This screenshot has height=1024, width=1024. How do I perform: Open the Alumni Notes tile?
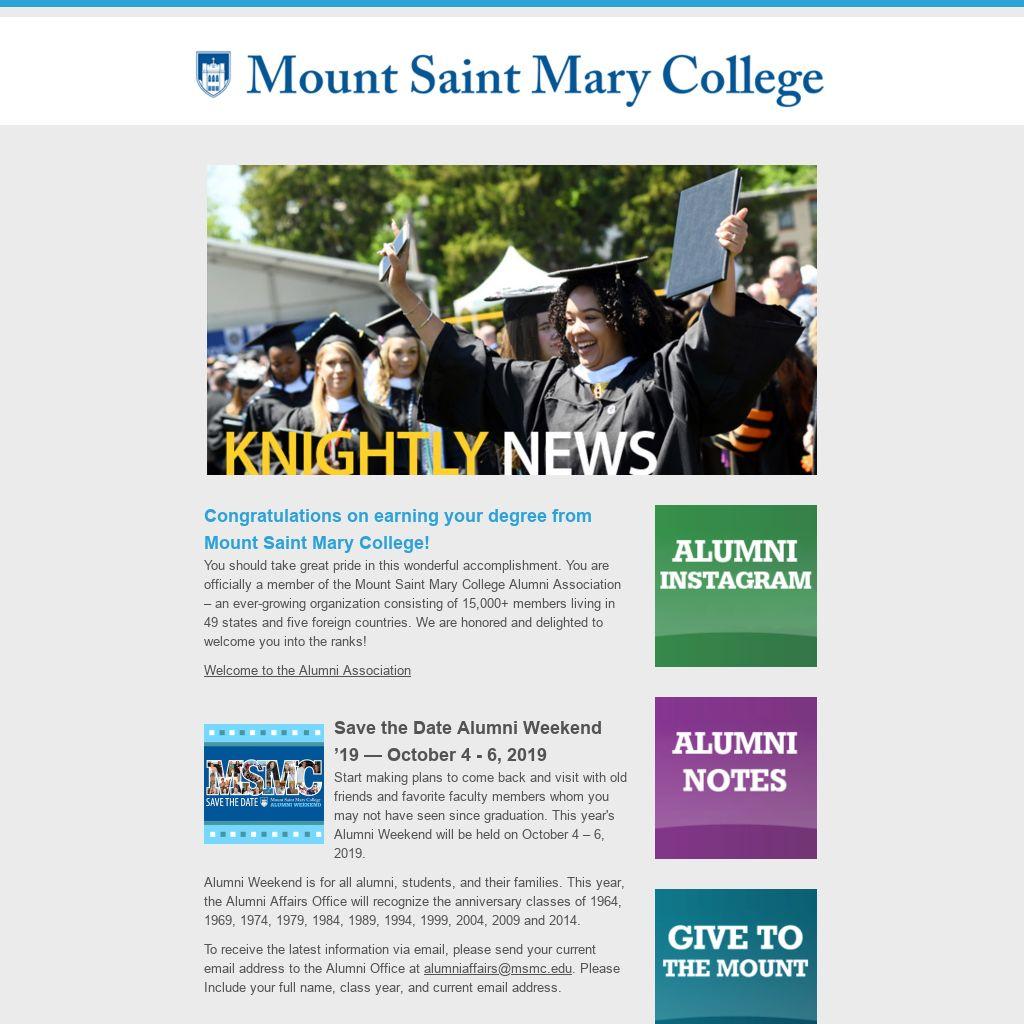(x=735, y=777)
